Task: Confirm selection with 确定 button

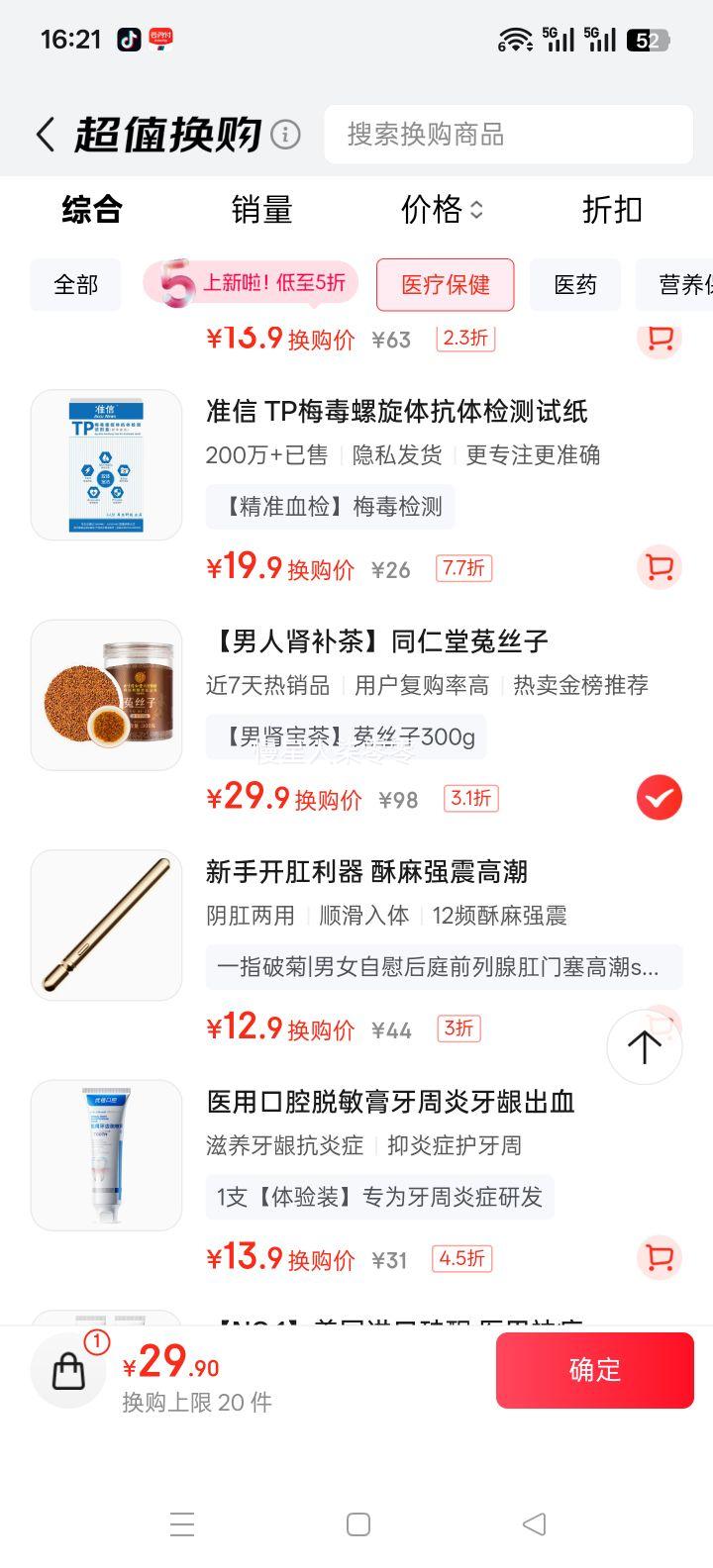Action: click(594, 1370)
